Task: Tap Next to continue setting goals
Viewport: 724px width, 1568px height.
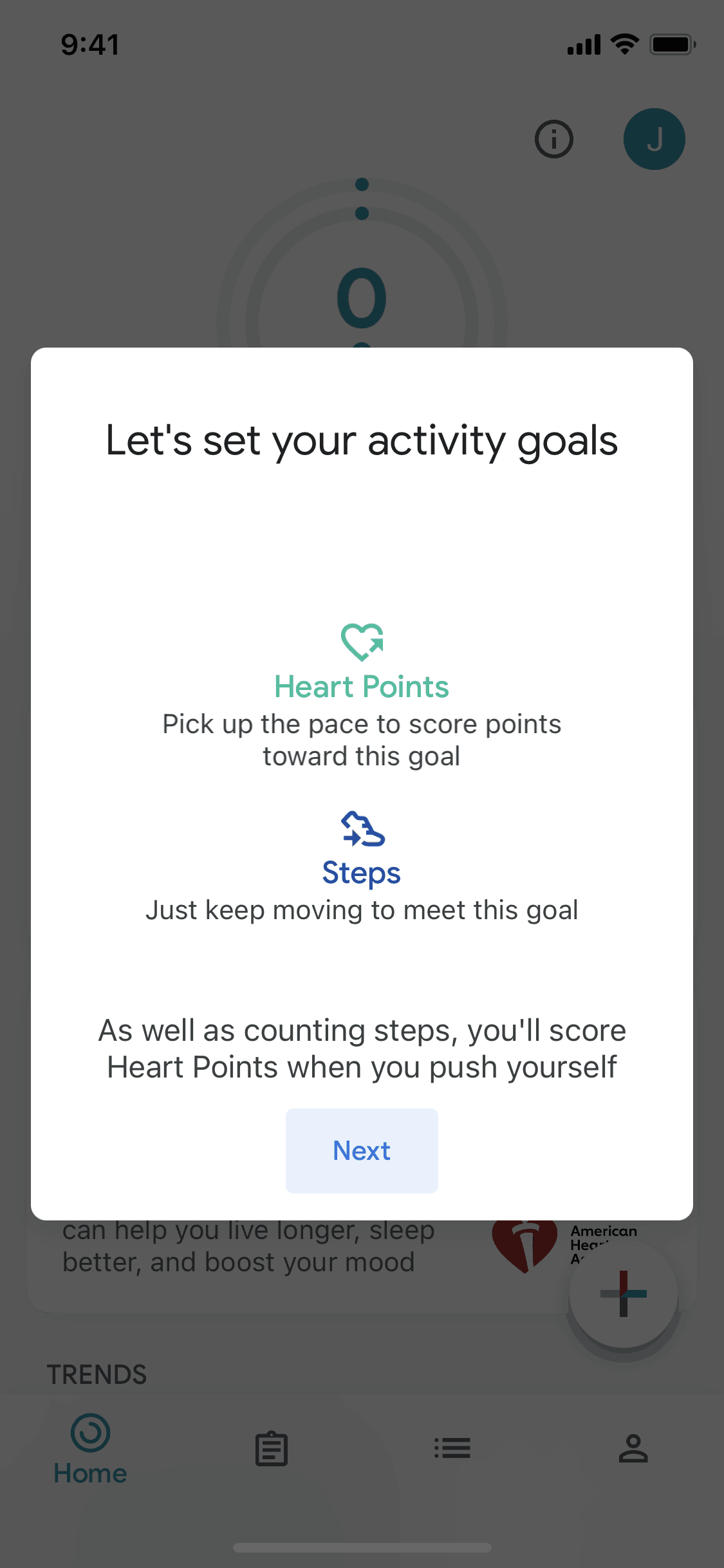Action: tap(362, 1150)
